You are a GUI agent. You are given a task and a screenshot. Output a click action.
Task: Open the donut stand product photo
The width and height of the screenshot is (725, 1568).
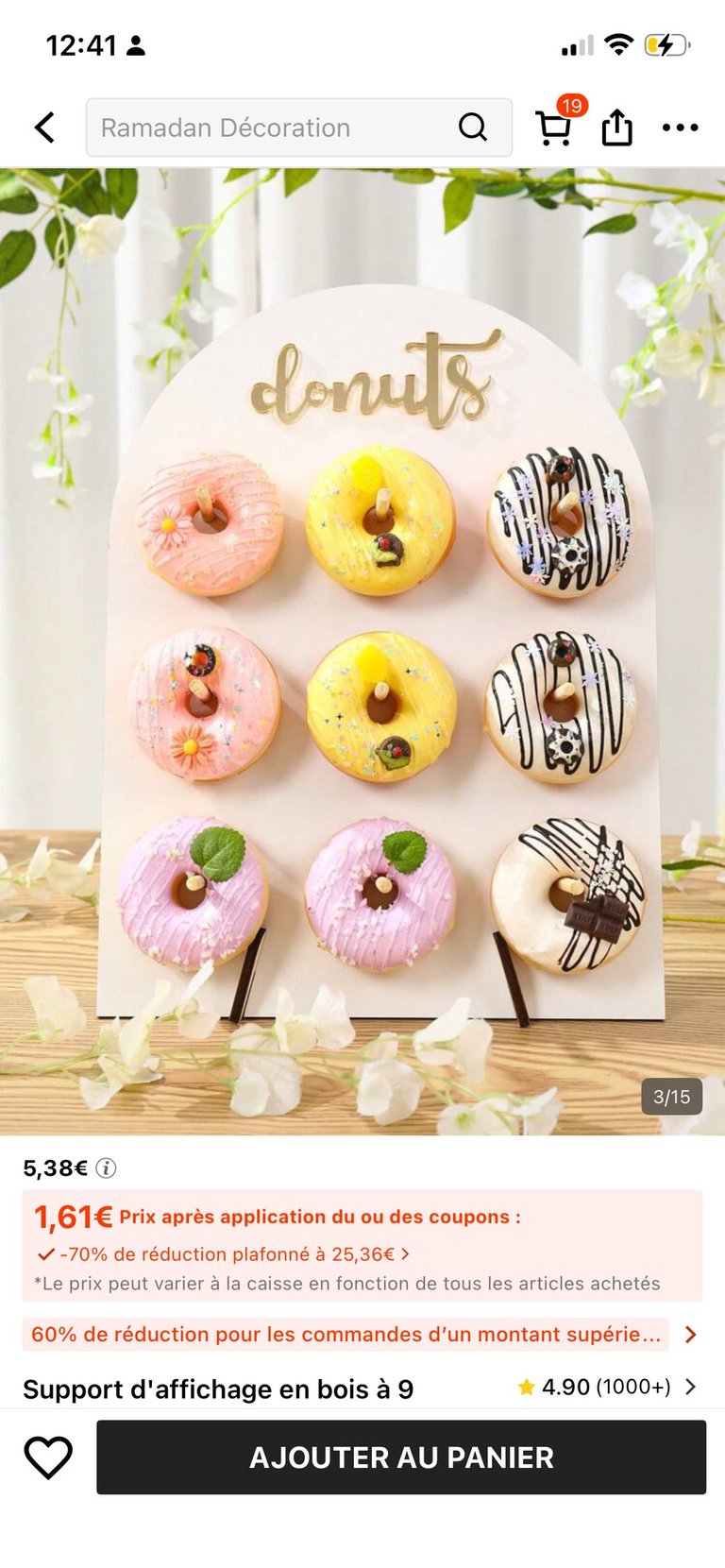point(362,652)
